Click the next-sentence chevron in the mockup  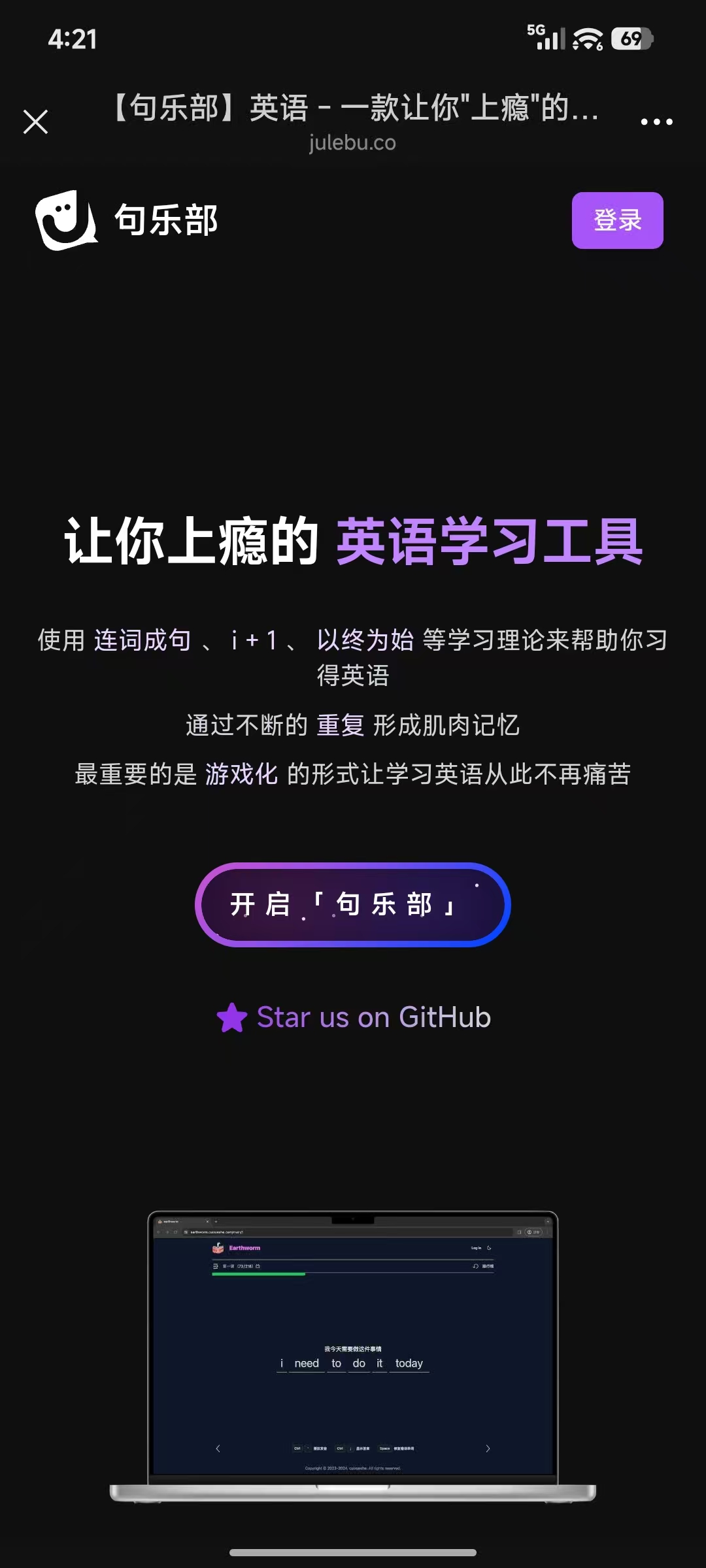pyautogui.click(x=487, y=1448)
